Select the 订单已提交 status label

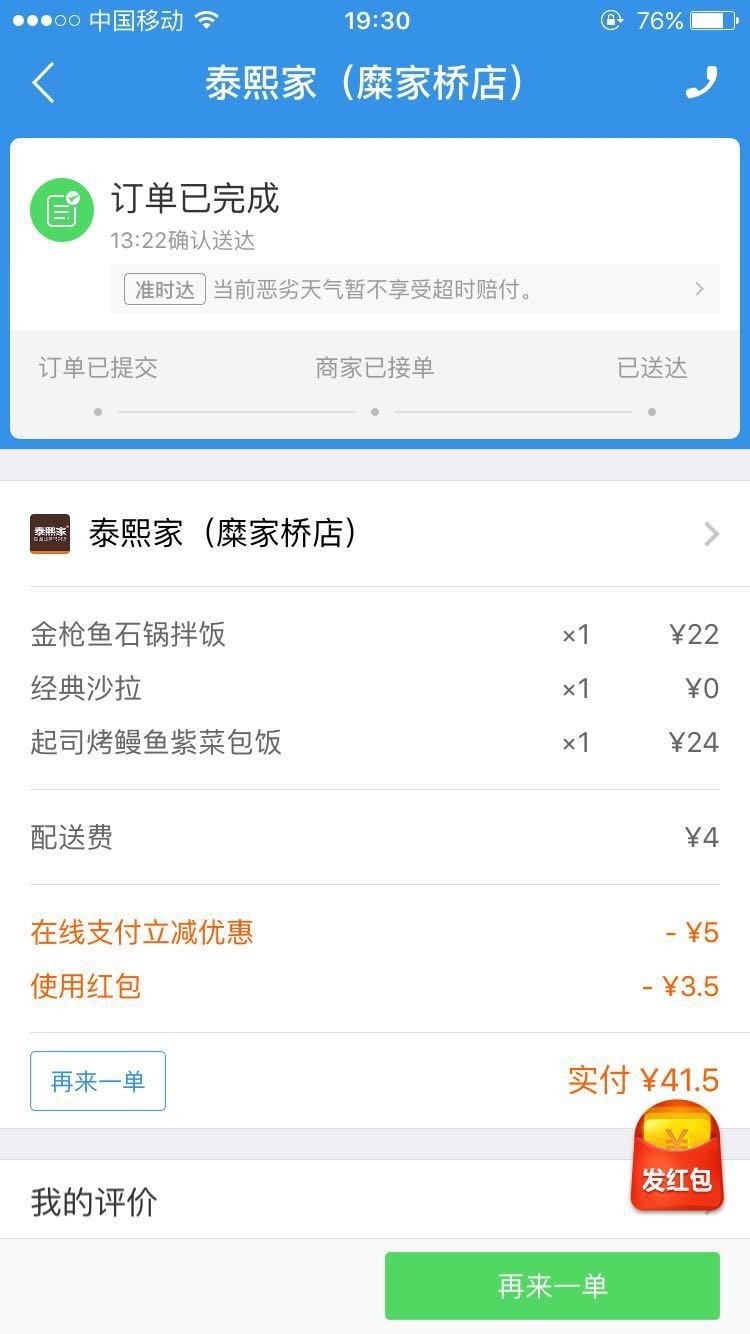(94, 367)
